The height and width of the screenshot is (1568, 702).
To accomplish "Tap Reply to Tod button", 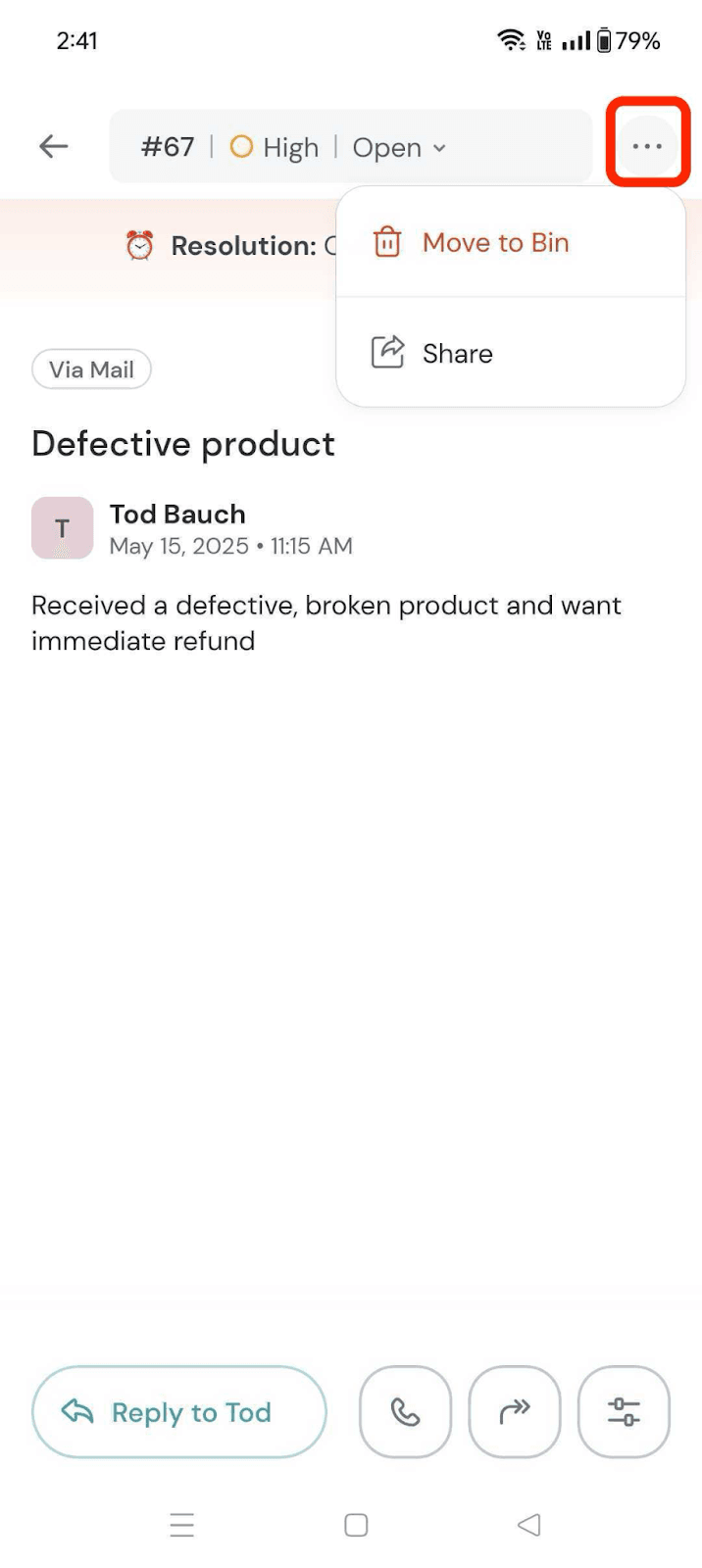I will click(x=178, y=1412).
